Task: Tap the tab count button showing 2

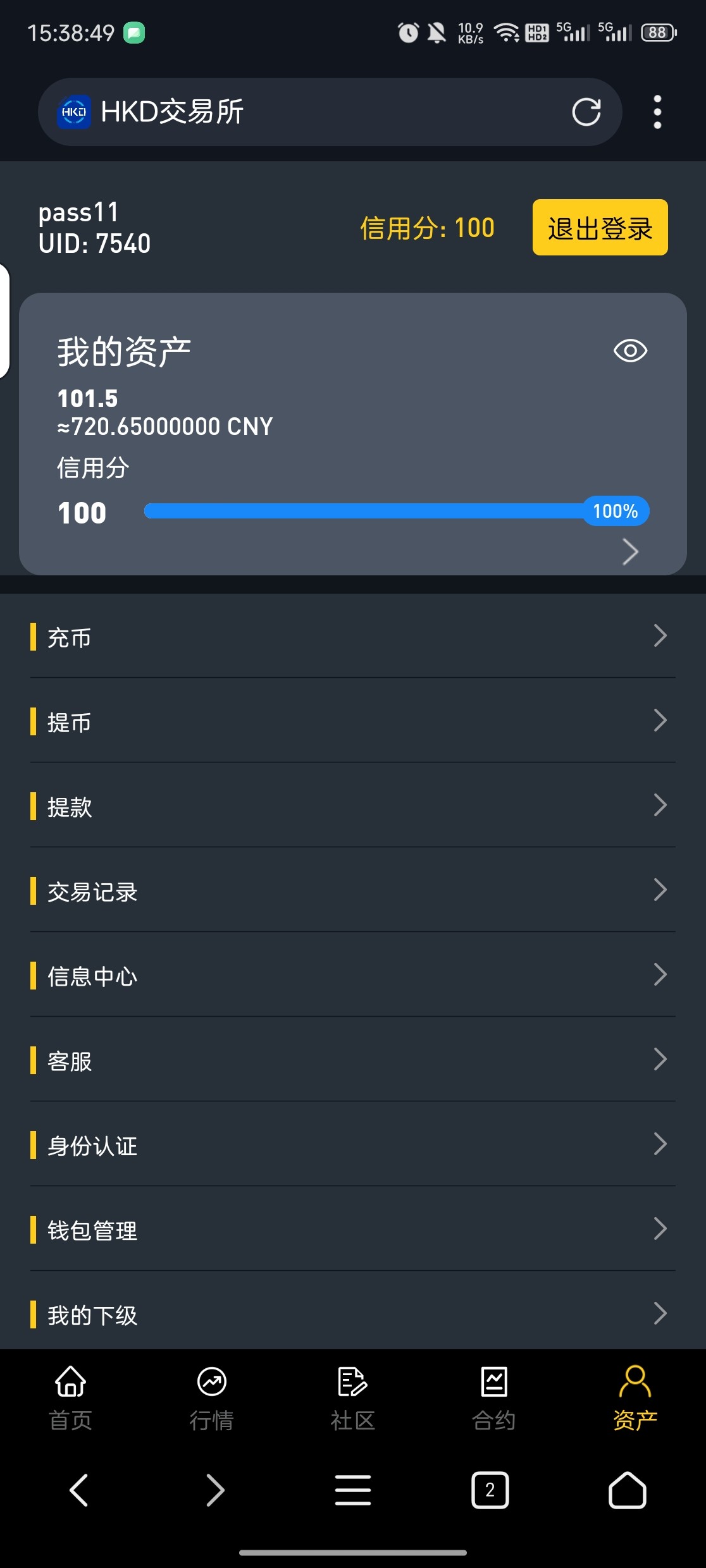Action: click(490, 1490)
